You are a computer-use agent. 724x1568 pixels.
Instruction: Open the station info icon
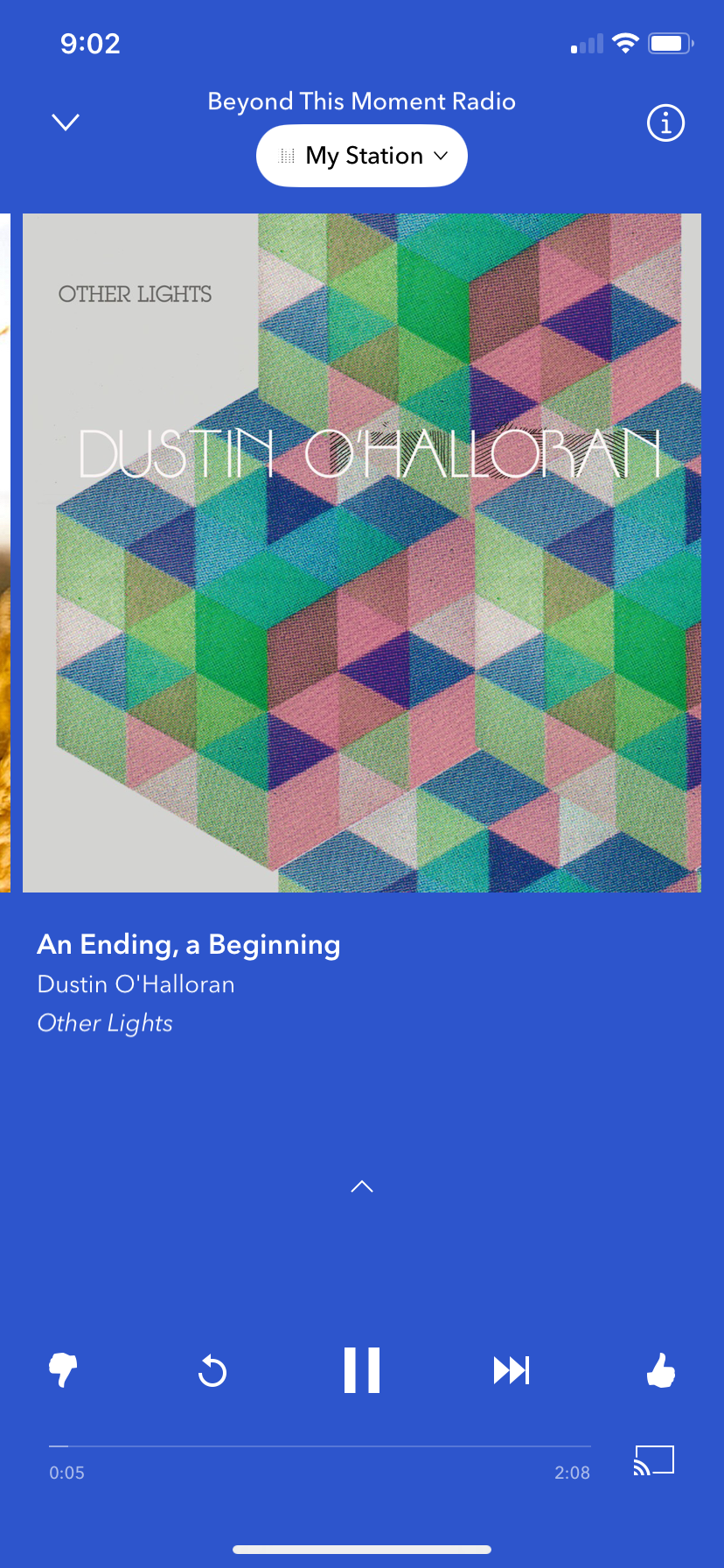tap(665, 122)
